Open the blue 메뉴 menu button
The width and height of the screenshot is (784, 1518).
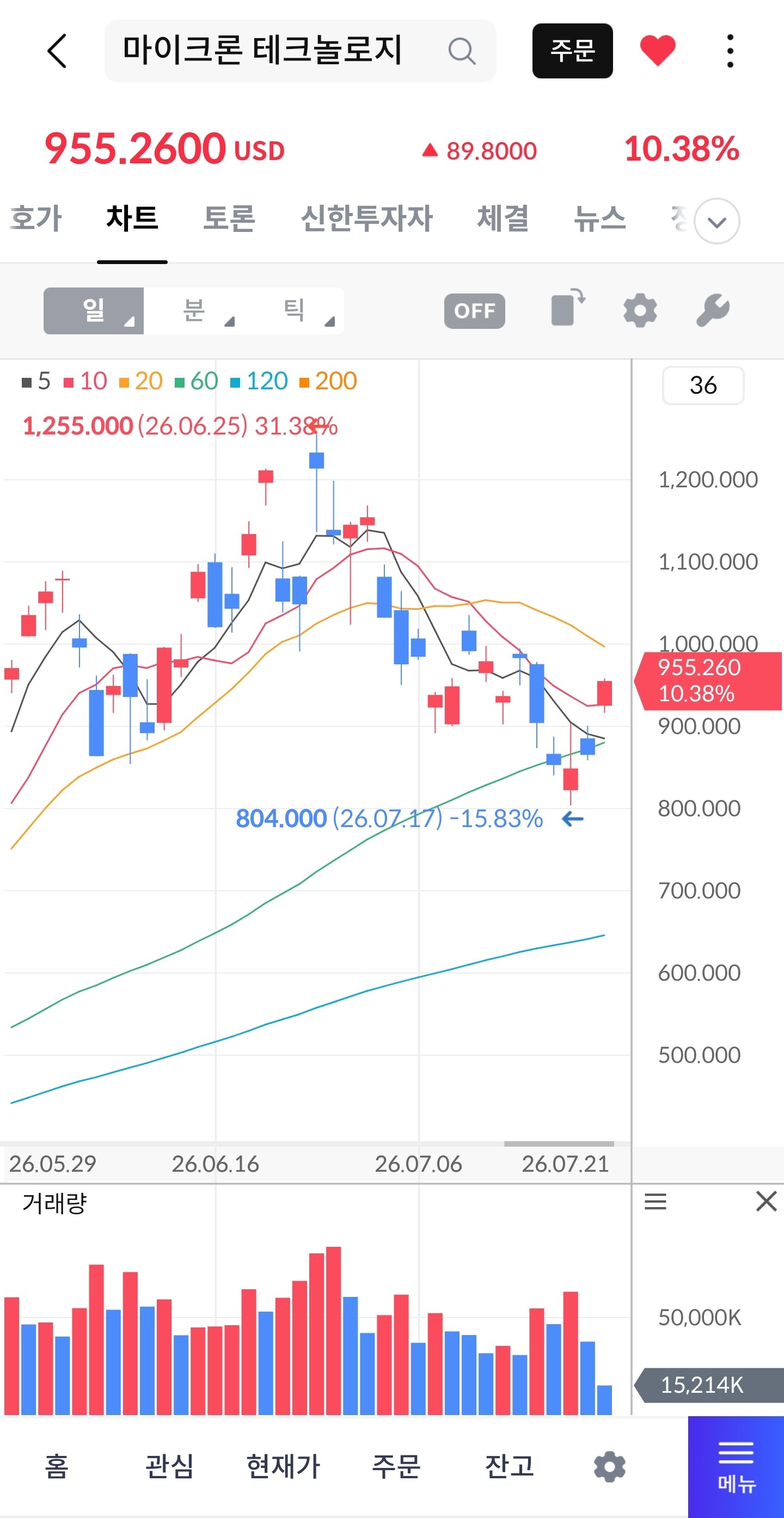[x=736, y=1467]
